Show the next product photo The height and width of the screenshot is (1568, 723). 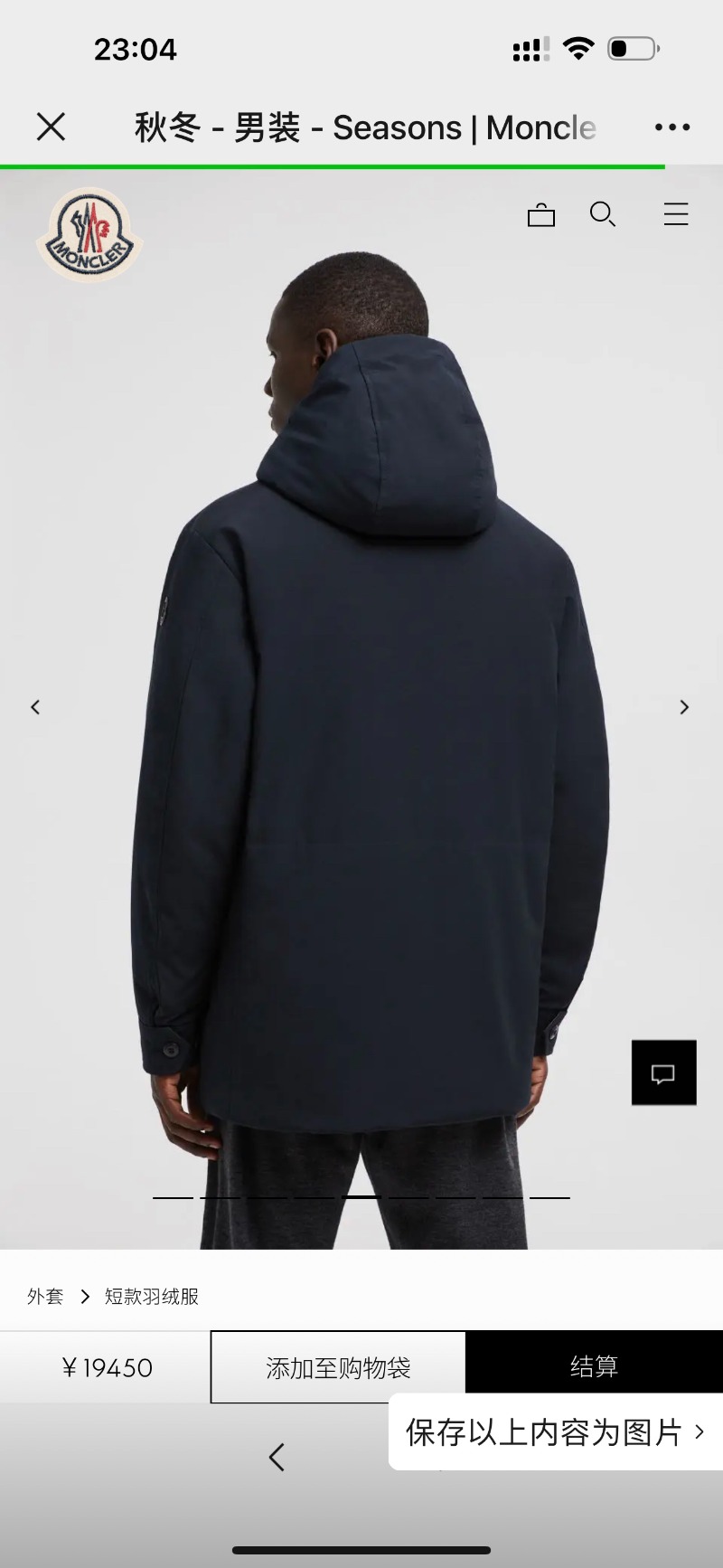tap(684, 707)
